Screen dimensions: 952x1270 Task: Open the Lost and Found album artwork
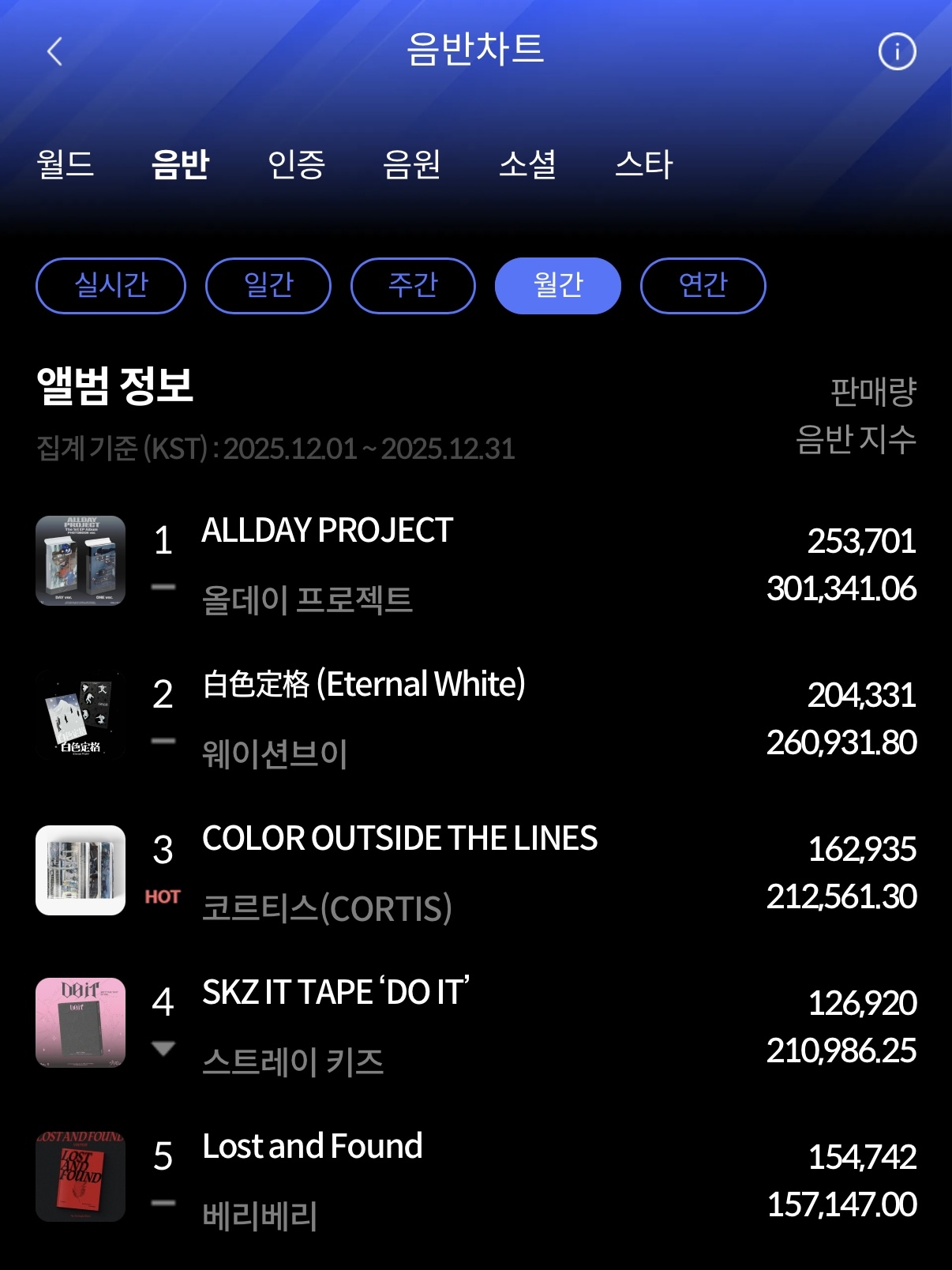pyautogui.click(x=81, y=1177)
